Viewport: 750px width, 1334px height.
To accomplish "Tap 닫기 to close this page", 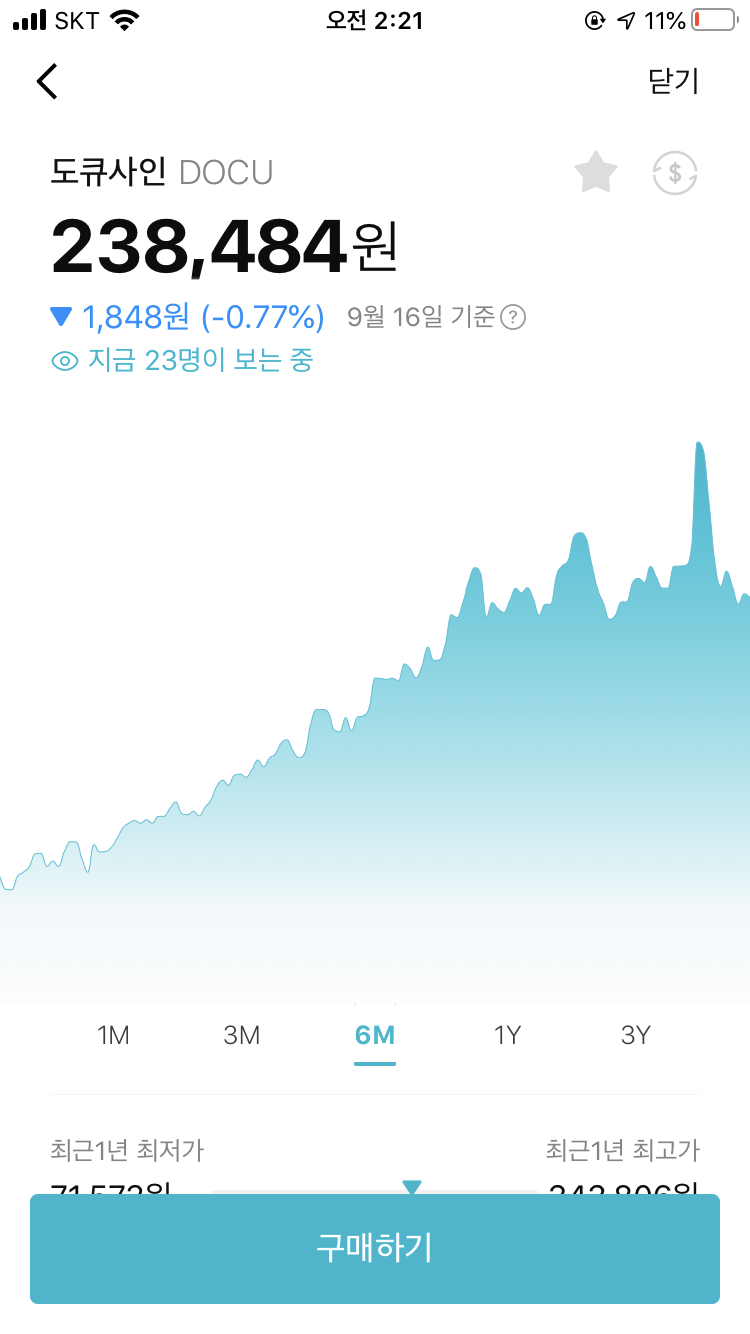I will pos(674,81).
